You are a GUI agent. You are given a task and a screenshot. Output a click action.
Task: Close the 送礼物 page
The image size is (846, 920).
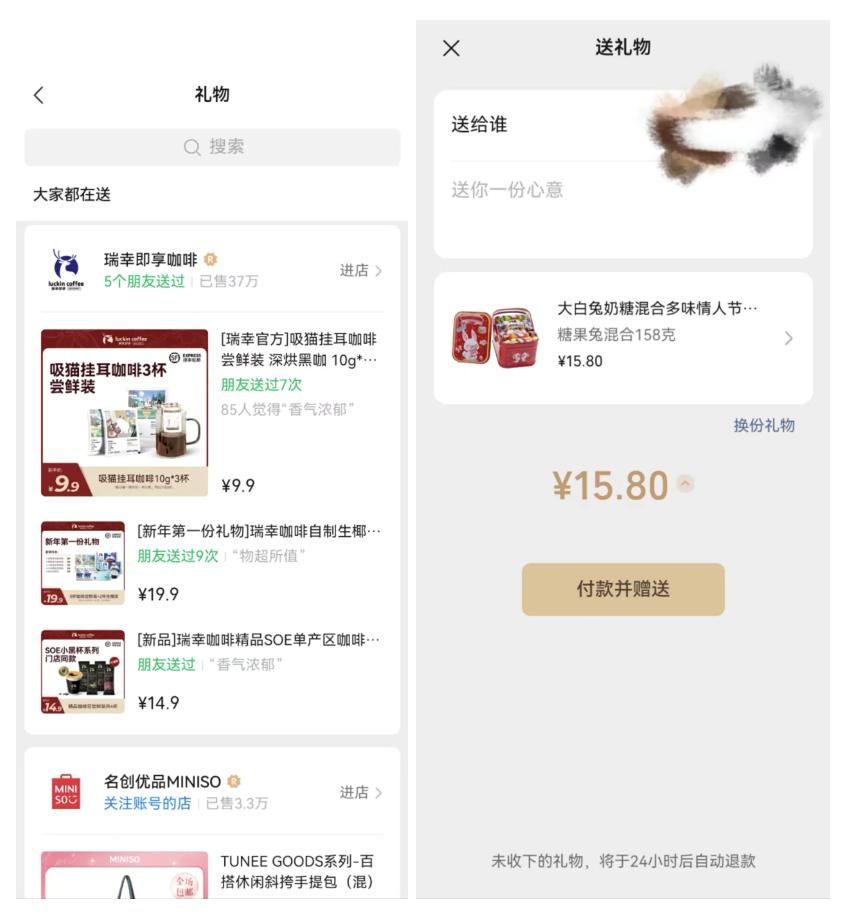click(452, 48)
